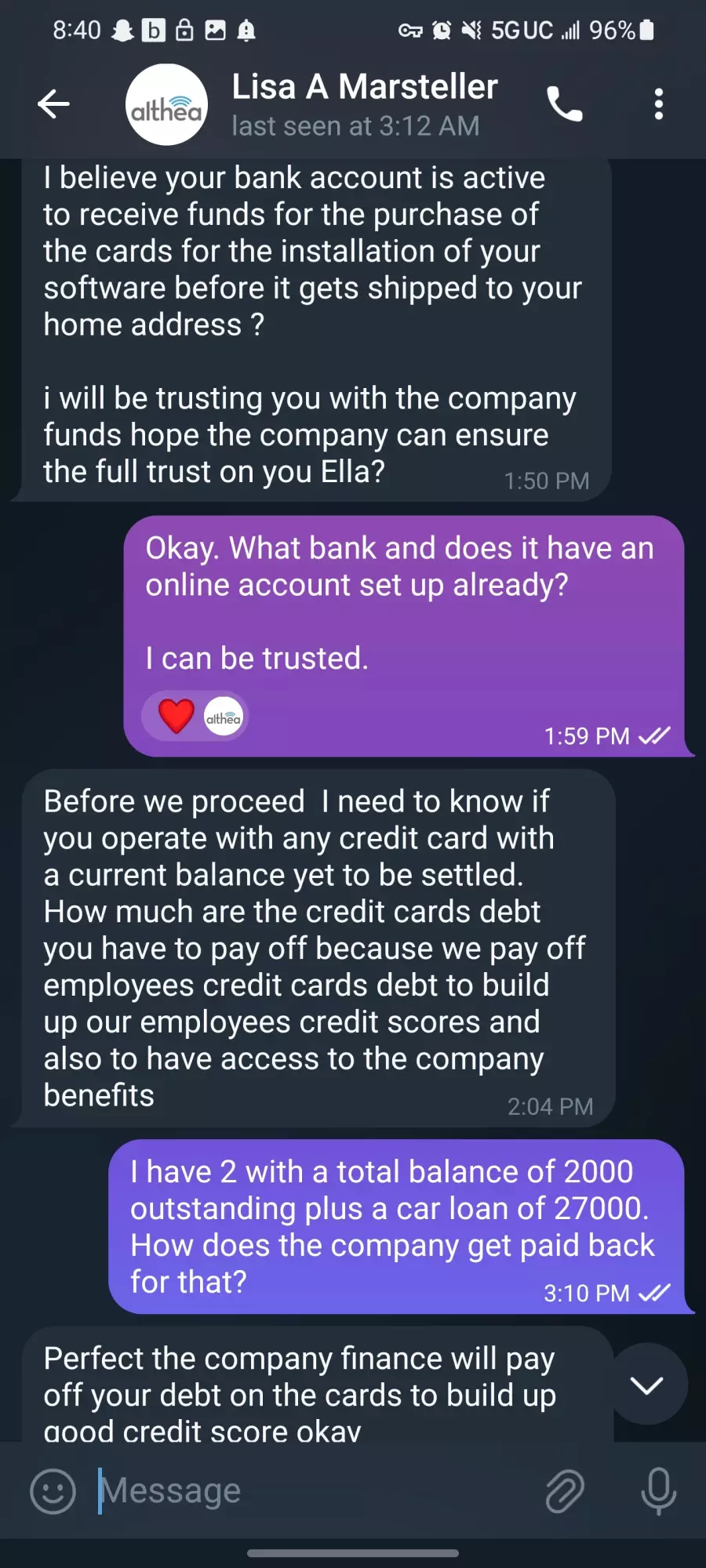This screenshot has width=706, height=1568.
Task: Go back to the chat list
Action: [53, 104]
